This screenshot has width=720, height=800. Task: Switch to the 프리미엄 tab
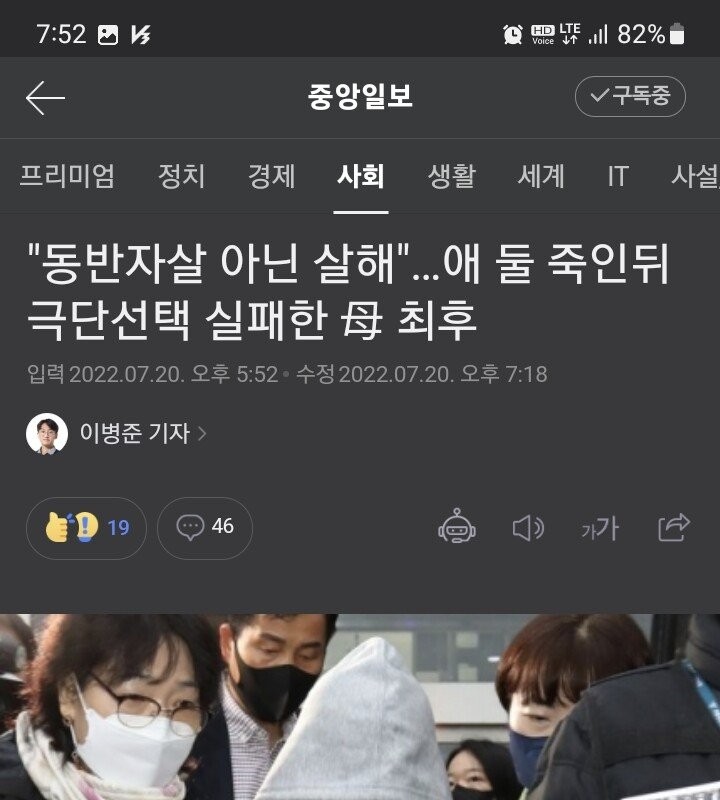pos(67,177)
